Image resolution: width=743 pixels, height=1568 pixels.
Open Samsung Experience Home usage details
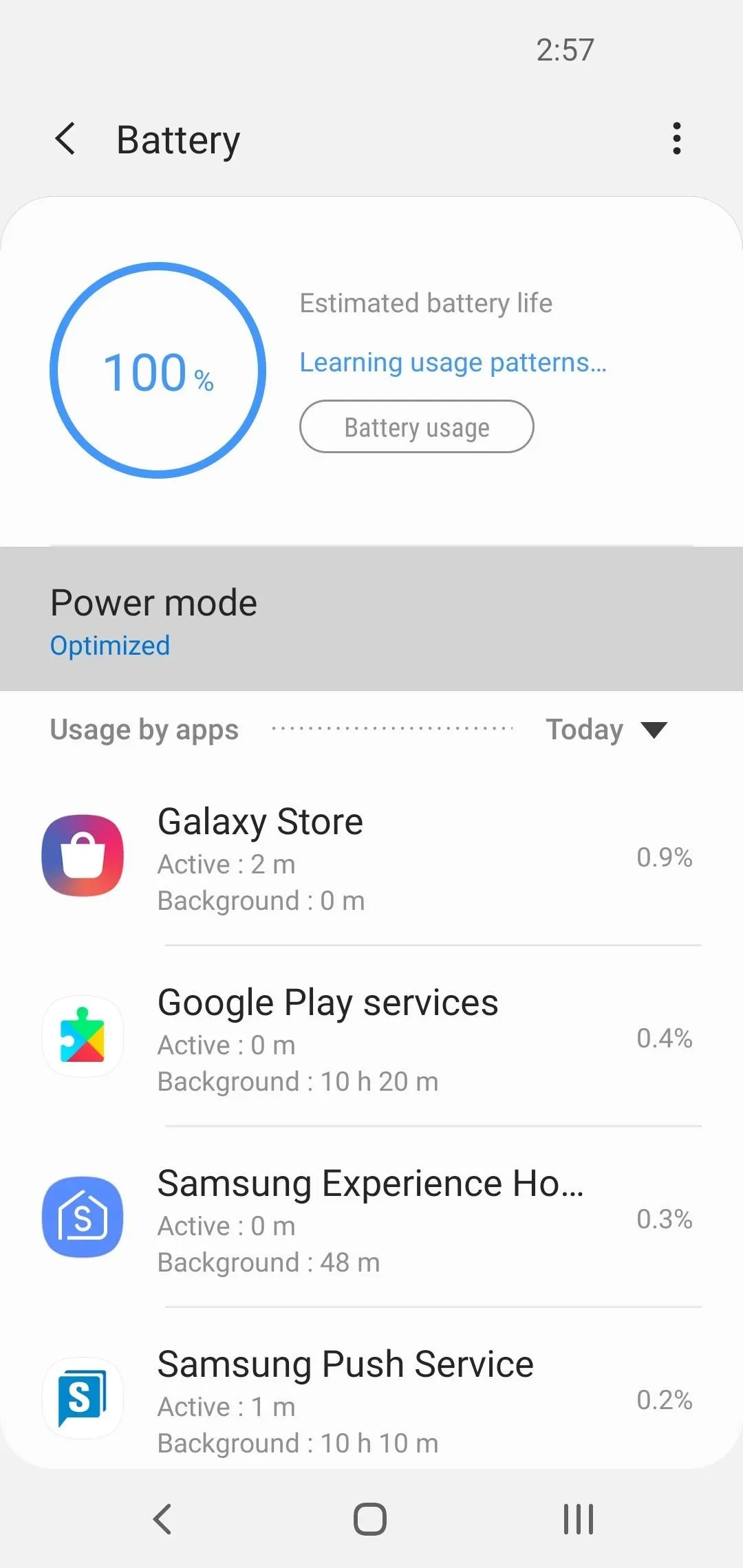tap(371, 1218)
